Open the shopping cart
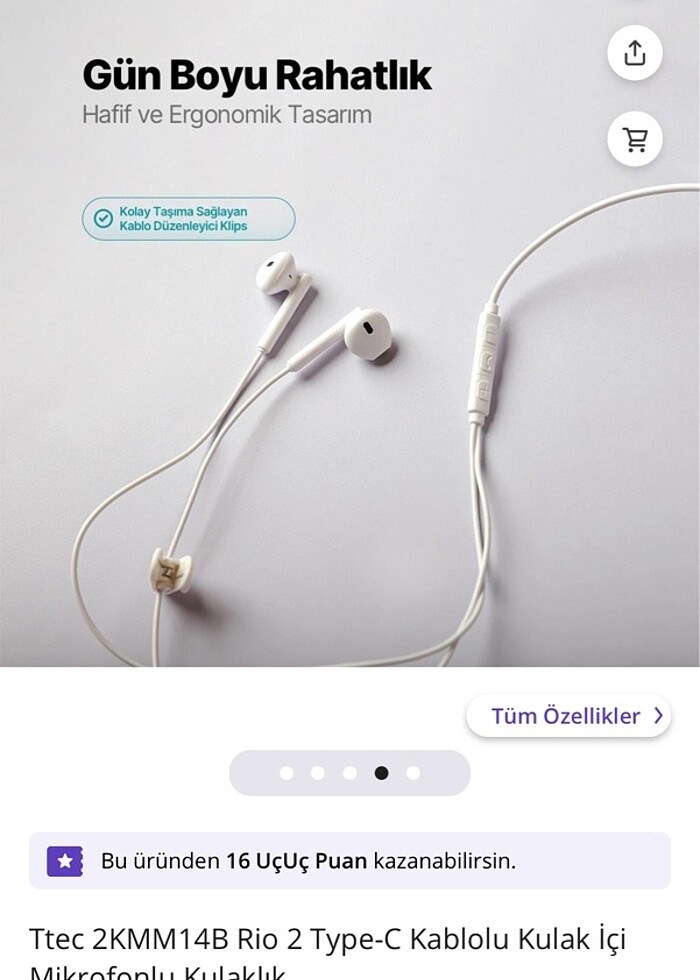The height and width of the screenshot is (980, 700). click(x=635, y=139)
